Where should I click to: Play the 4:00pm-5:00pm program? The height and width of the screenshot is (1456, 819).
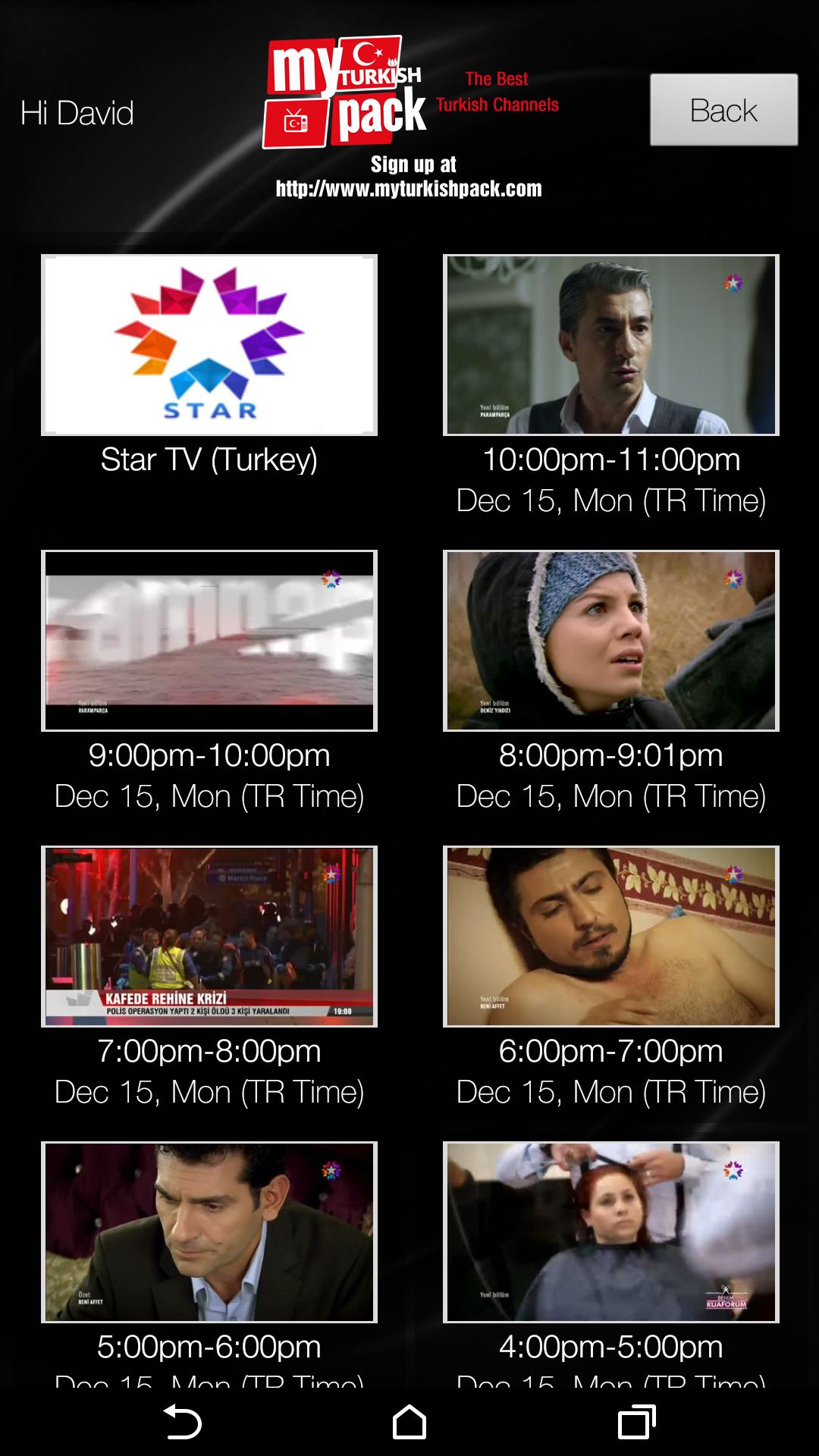tap(611, 1232)
